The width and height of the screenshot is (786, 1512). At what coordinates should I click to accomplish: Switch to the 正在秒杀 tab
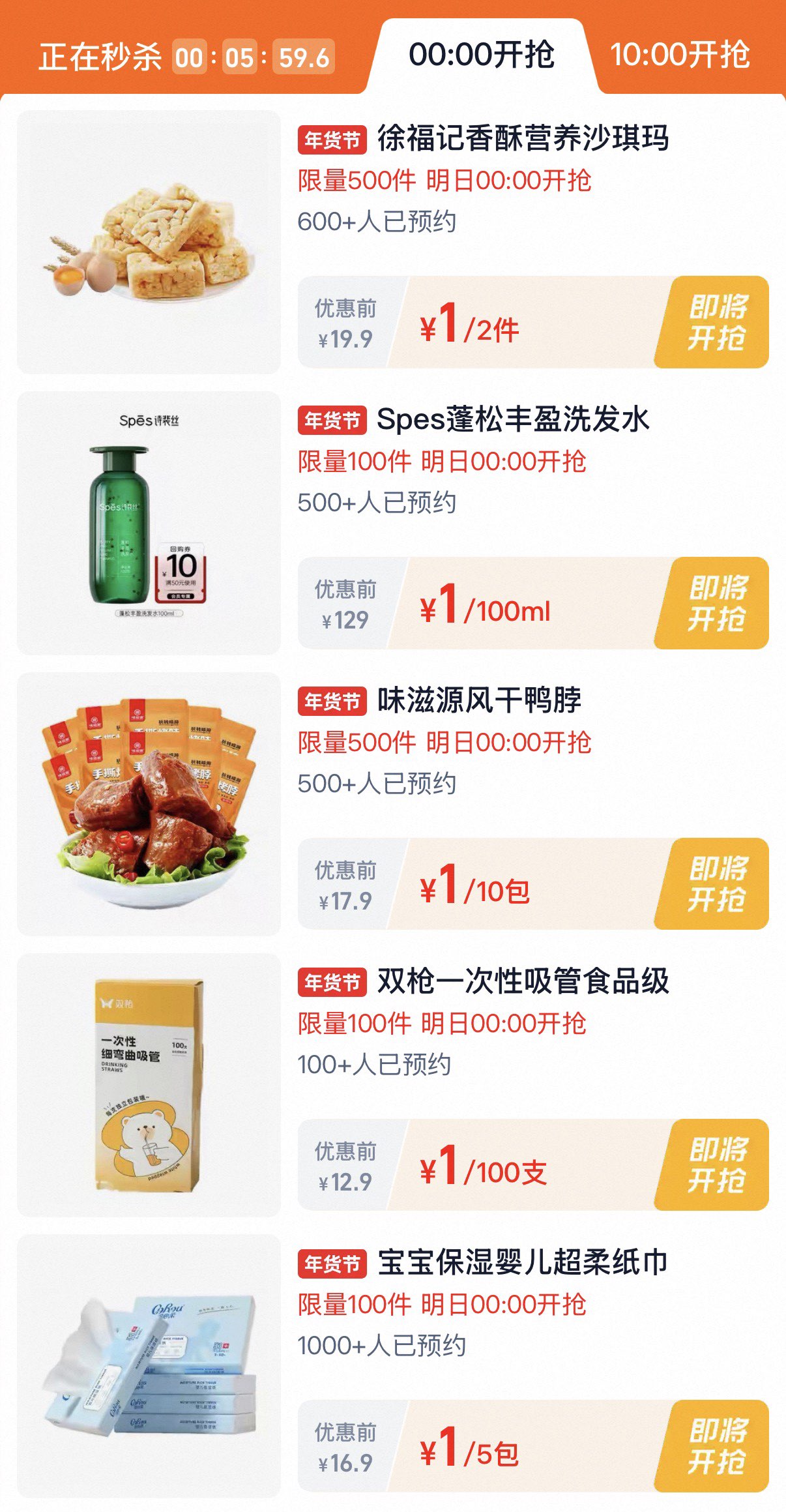point(101,57)
